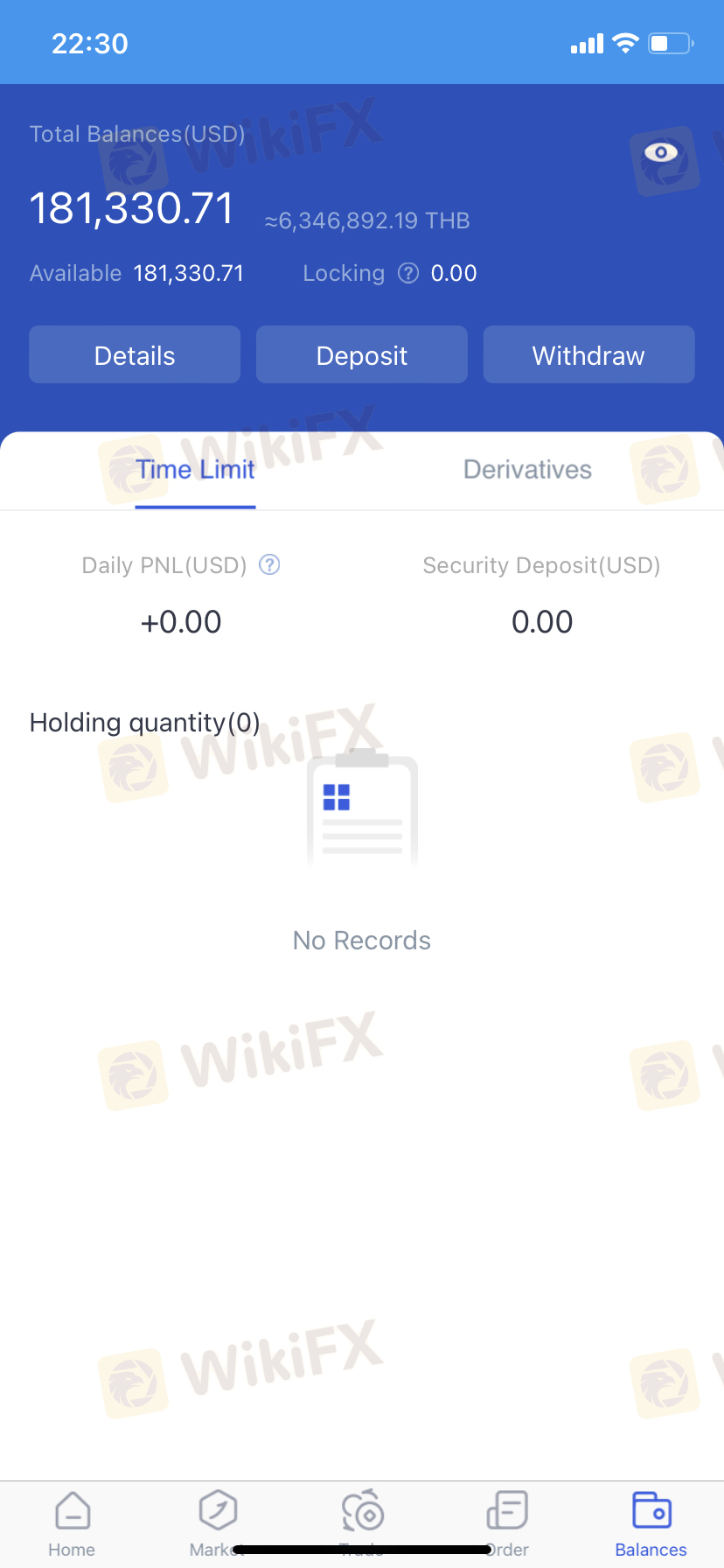
Task: Hide balance with the eye icon
Action: click(660, 152)
